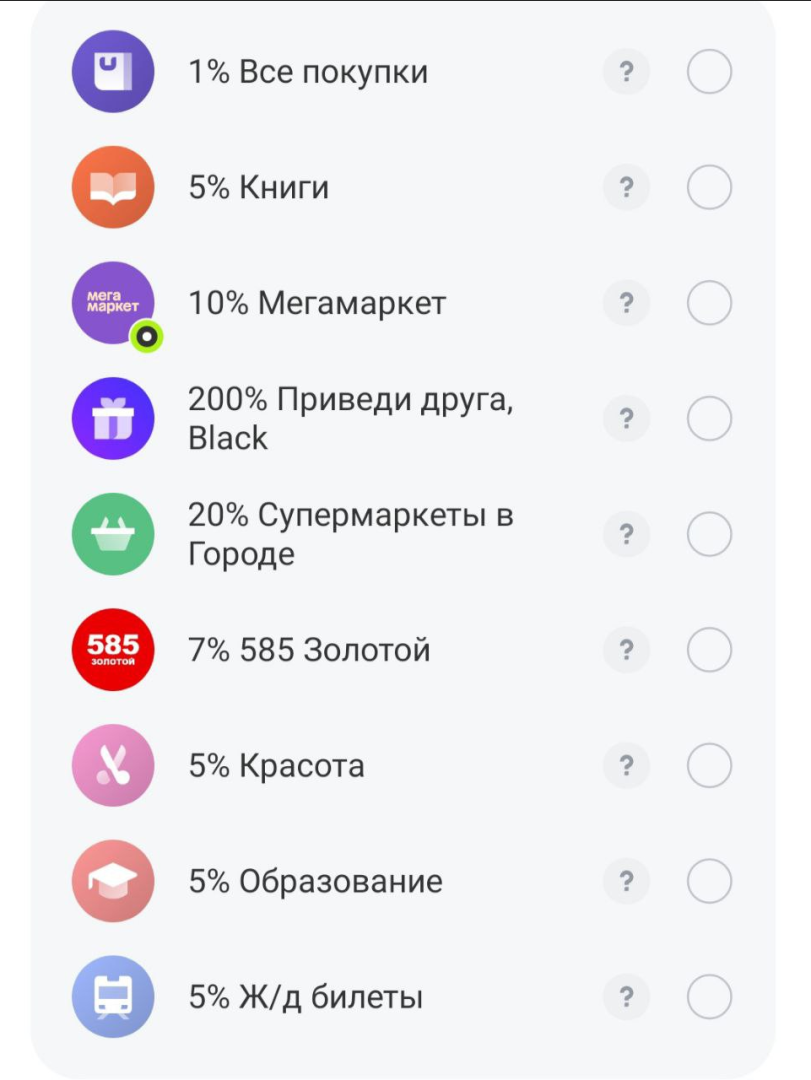Viewport: 811px width, 1080px height.
Task: Click the Ж/д билеты train icon
Action: tap(112, 997)
